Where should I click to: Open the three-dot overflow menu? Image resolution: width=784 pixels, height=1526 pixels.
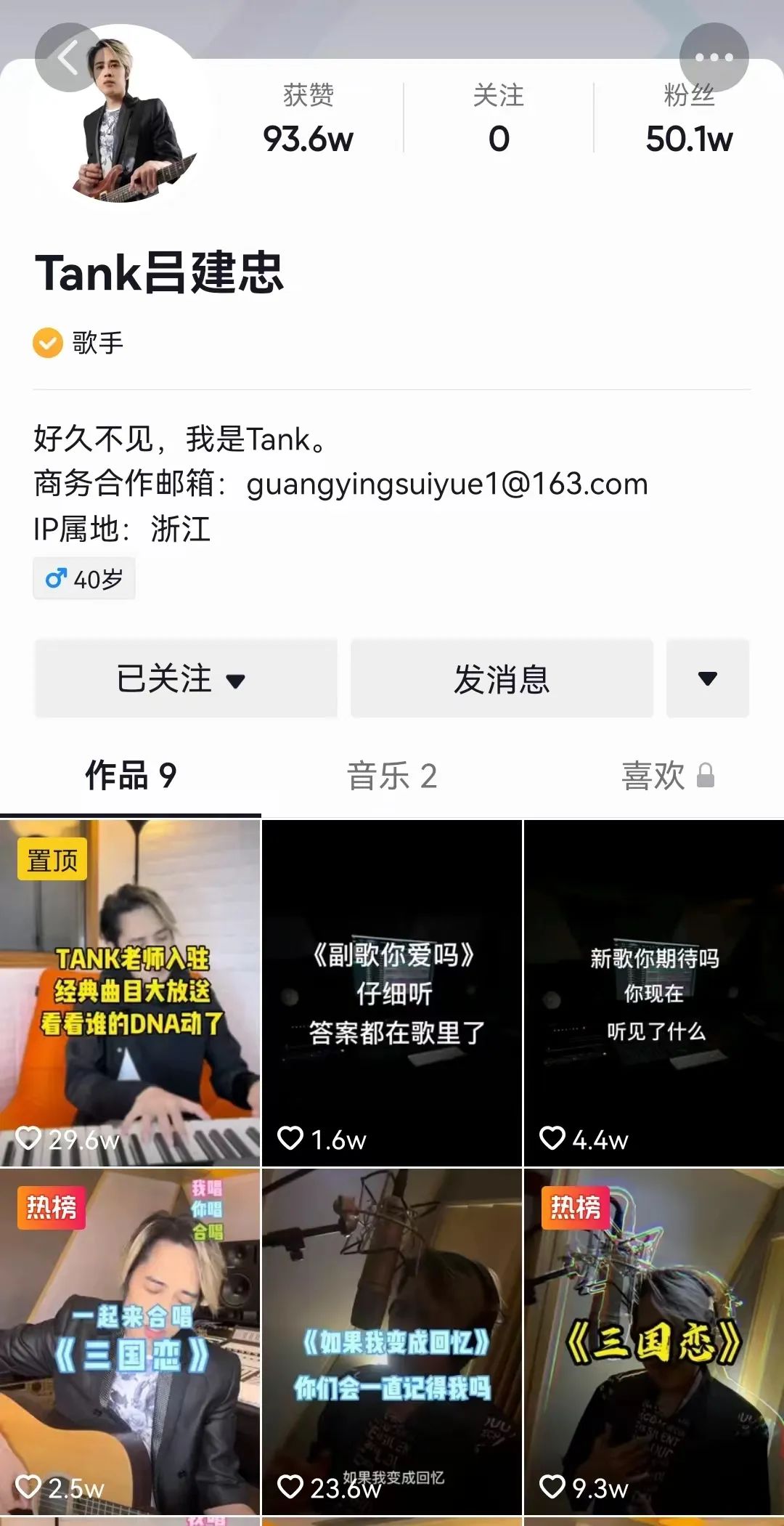713,57
